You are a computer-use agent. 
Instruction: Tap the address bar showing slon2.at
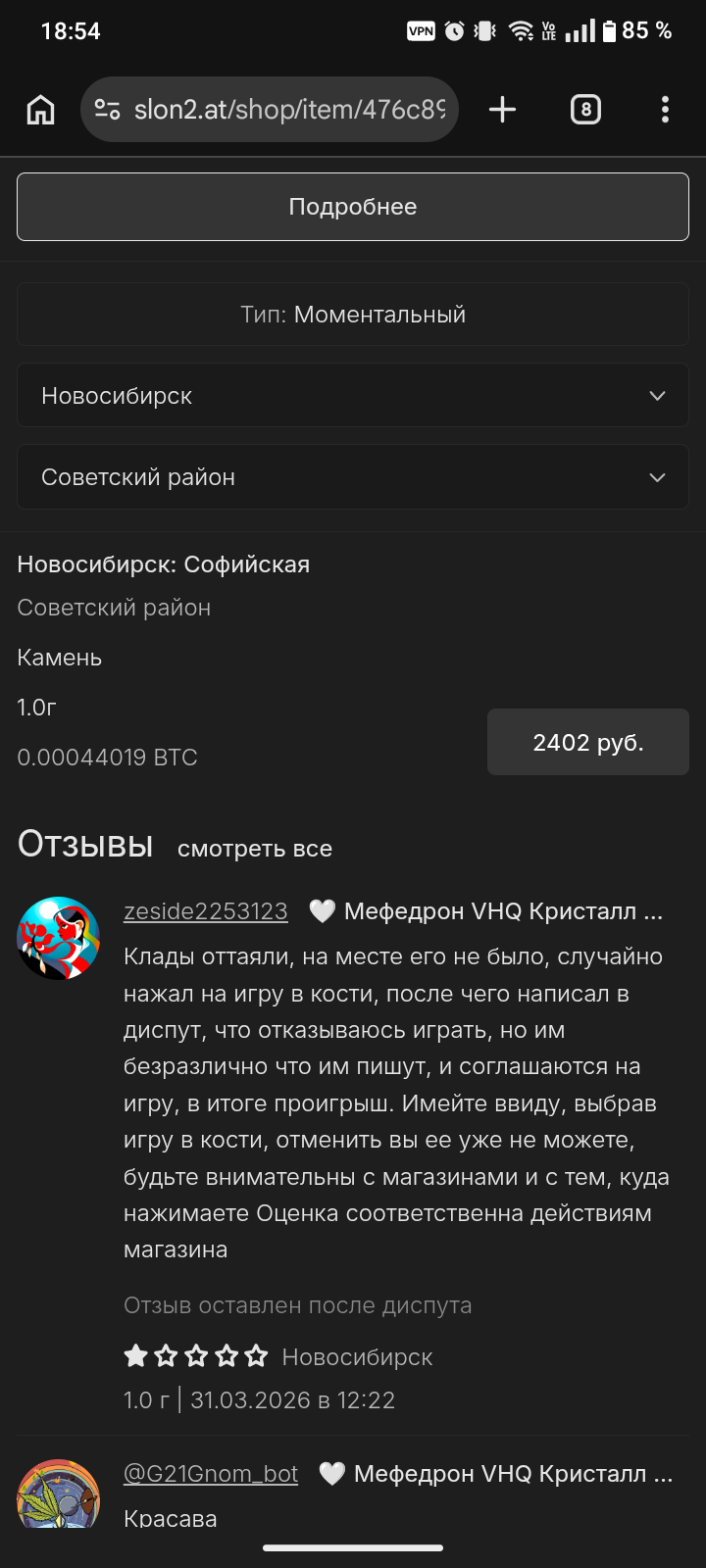click(289, 110)
